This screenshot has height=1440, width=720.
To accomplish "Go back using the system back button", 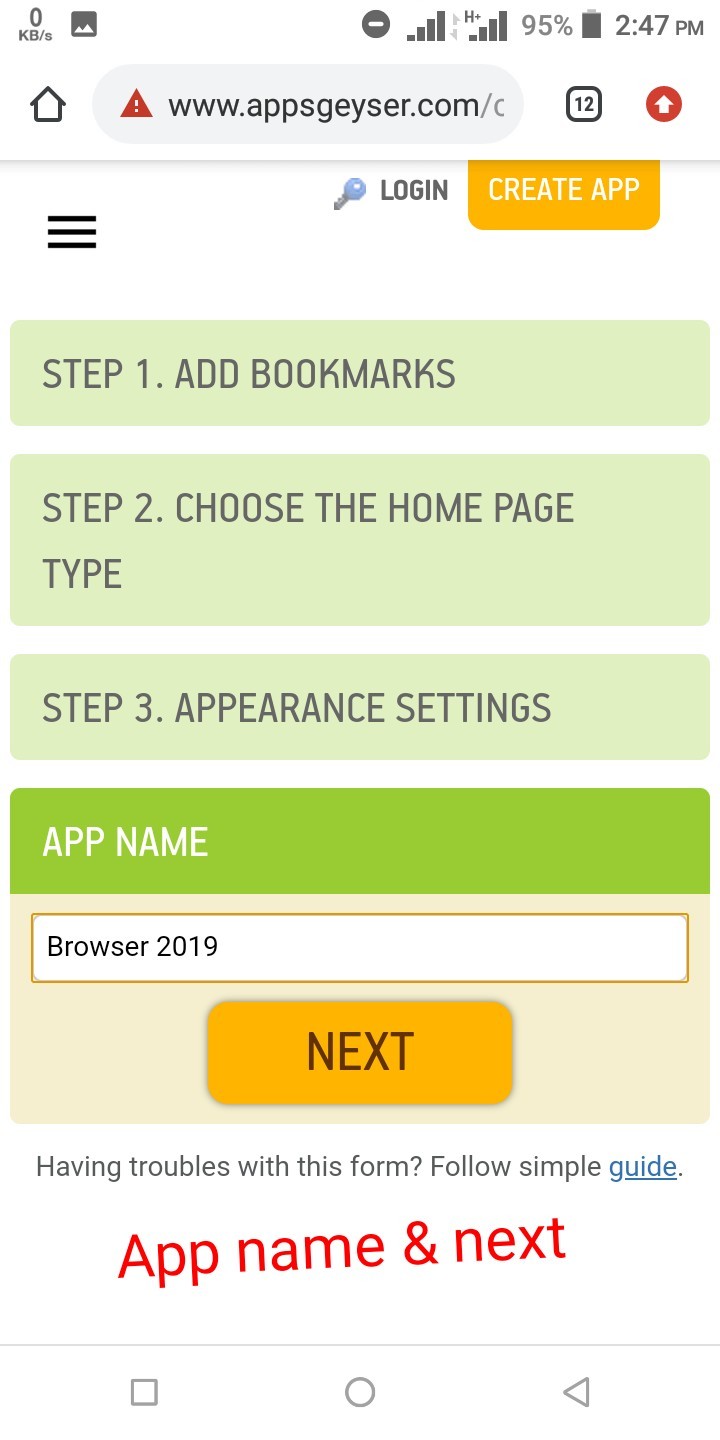I will click(575, 1392).
